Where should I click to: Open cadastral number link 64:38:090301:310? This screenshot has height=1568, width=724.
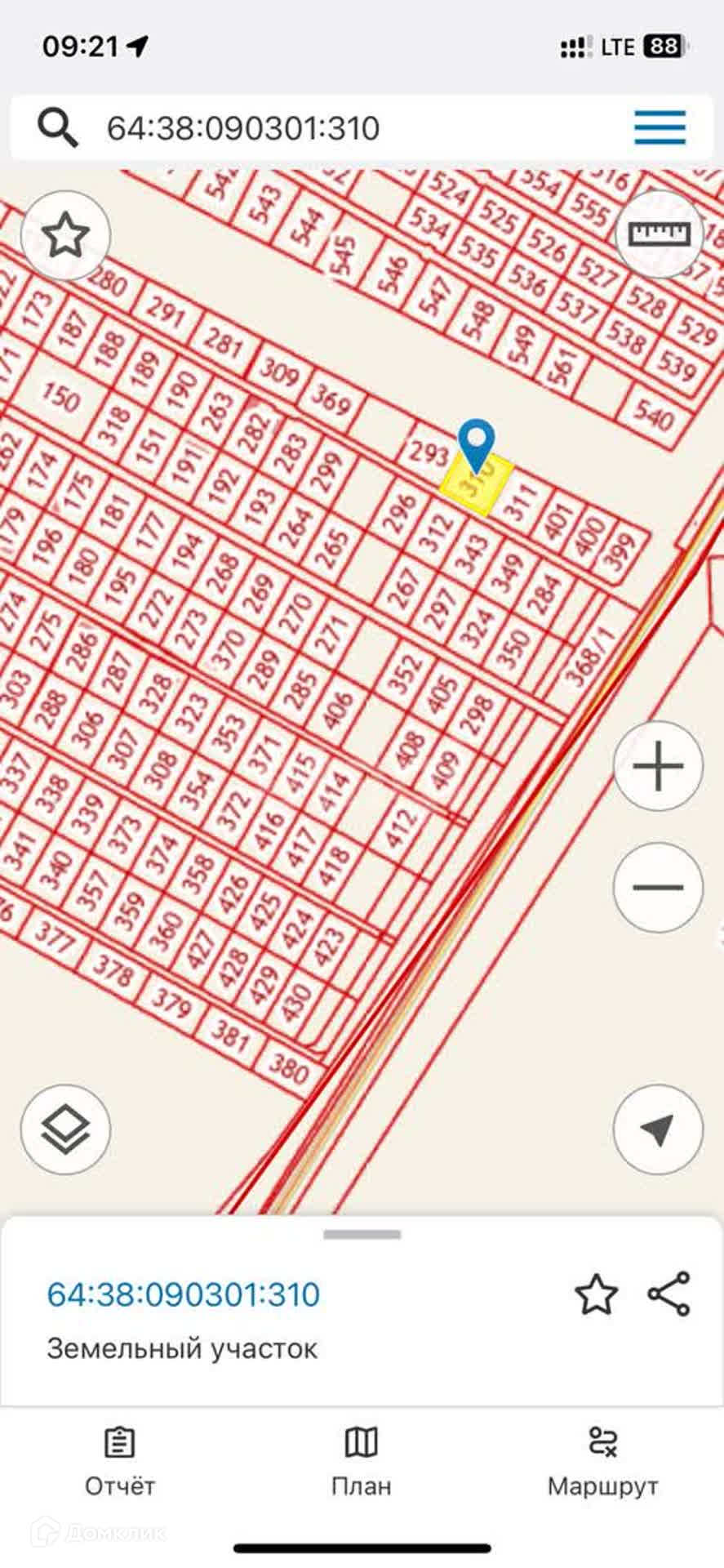pos(184,1294)
